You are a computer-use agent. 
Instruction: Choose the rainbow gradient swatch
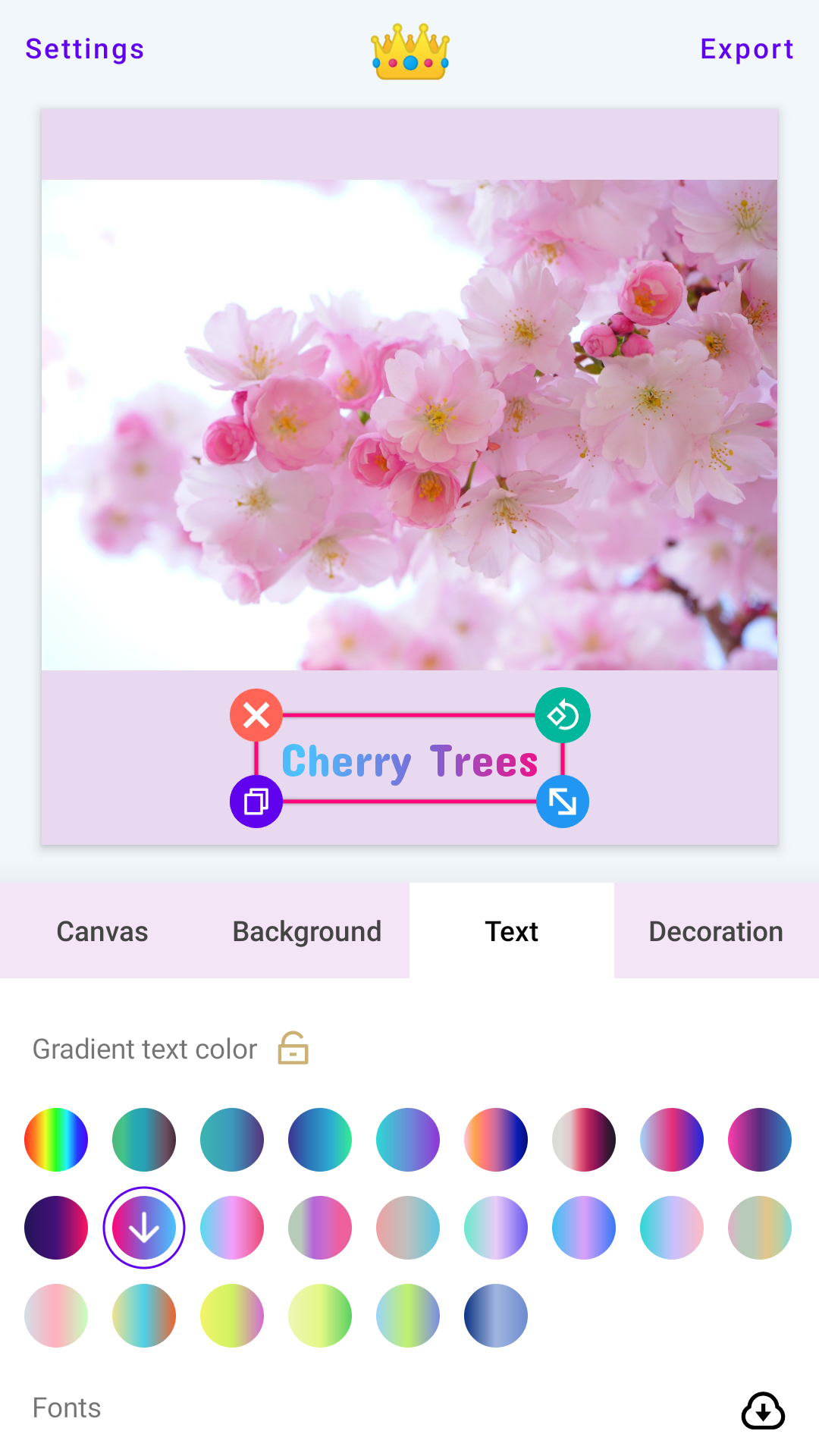(x=56, y=1140)
